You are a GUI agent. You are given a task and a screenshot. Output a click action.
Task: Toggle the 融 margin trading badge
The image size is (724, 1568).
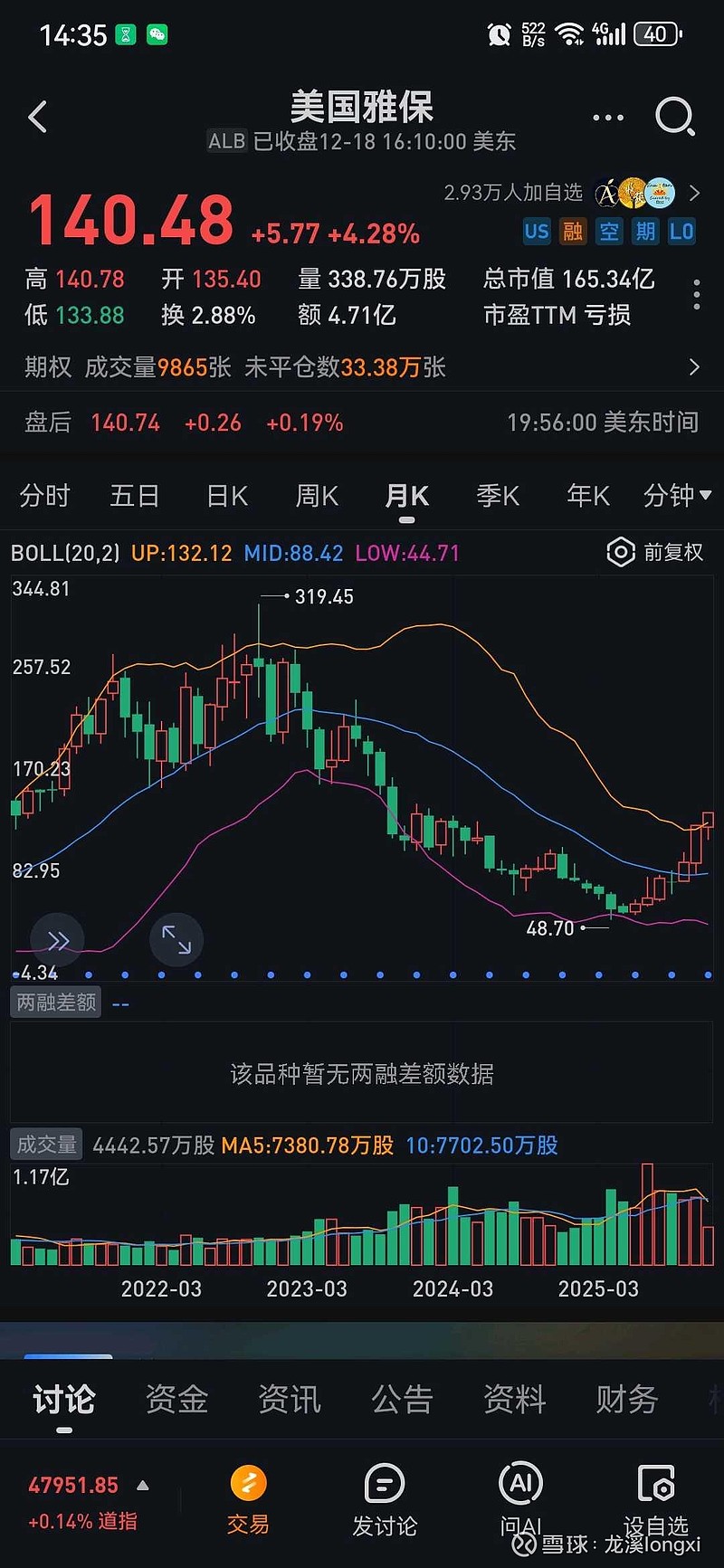573,232
